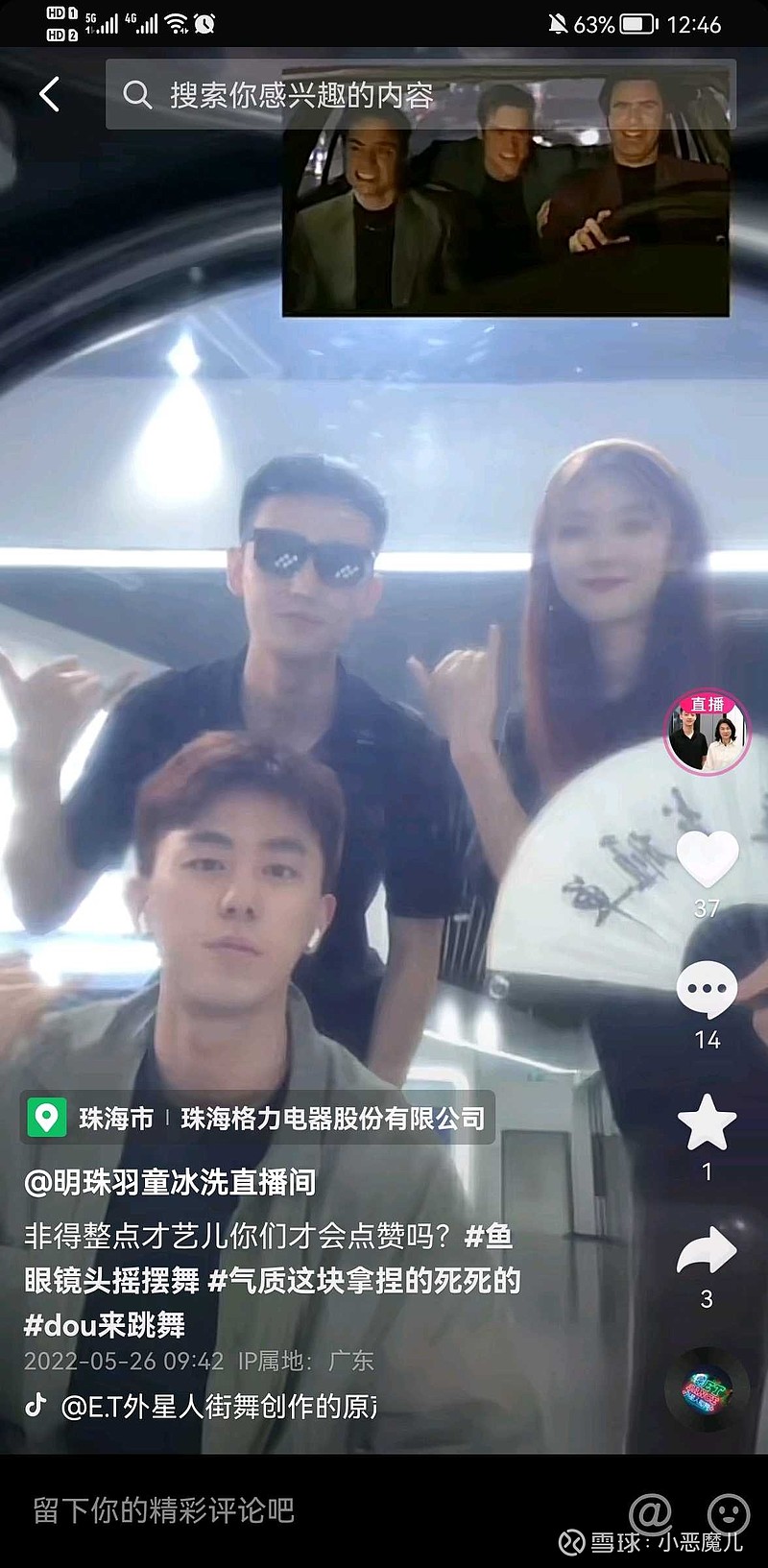Open the original sound @E.T外星人街舞
The width and height of the screenshot is (768, 1568).
pos(218,1407)
